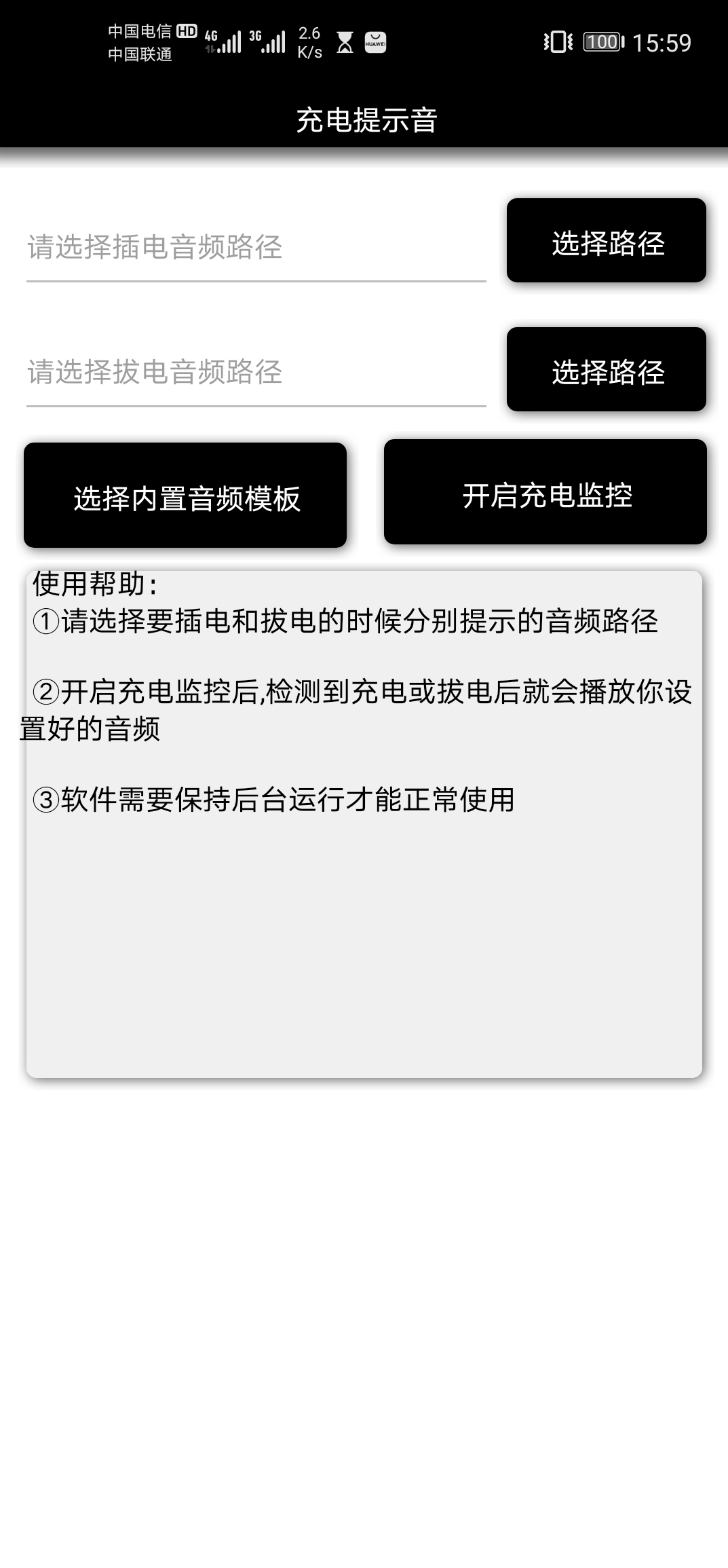
Task: Tap the plug-in audio path field
Action: pos(256,248)
